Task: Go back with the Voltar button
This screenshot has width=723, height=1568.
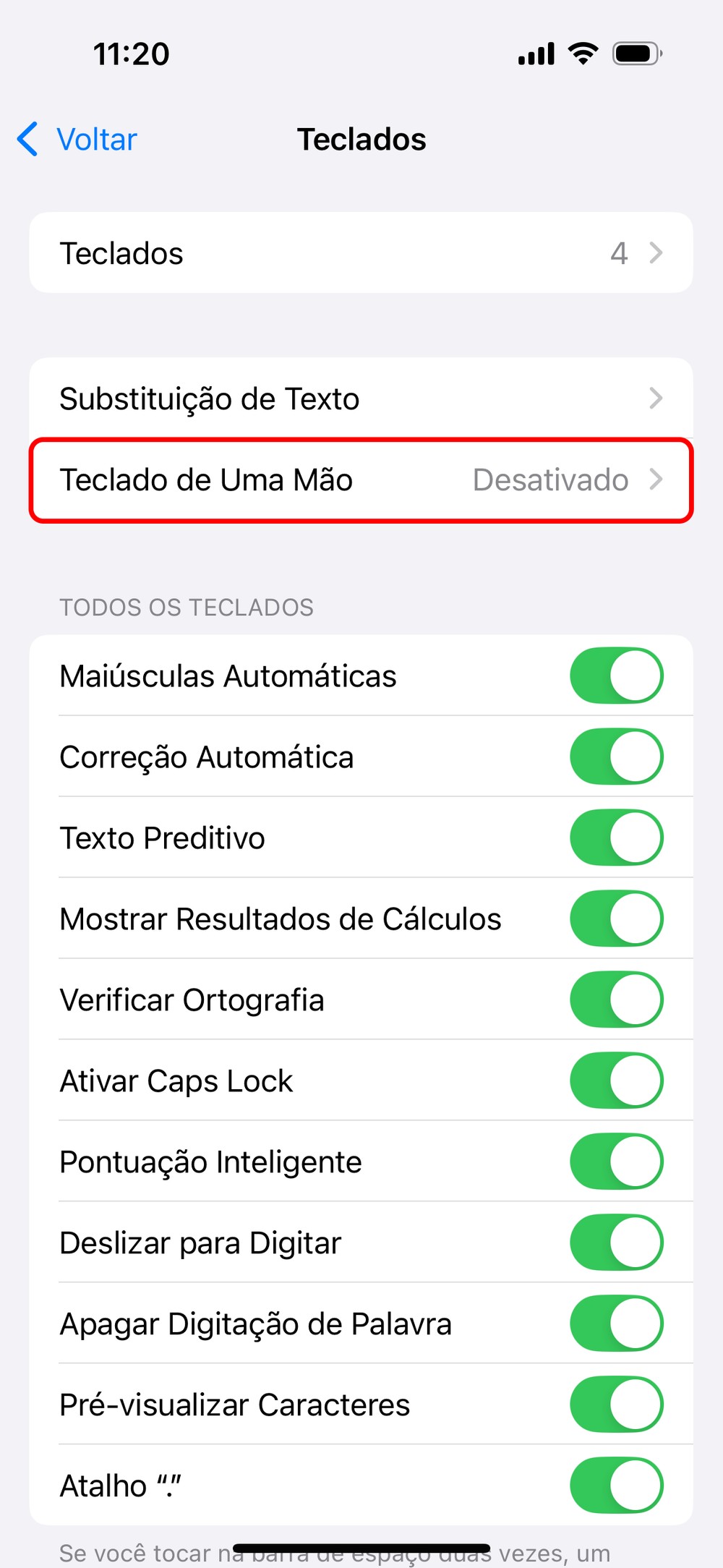Action: pos(78,140)
